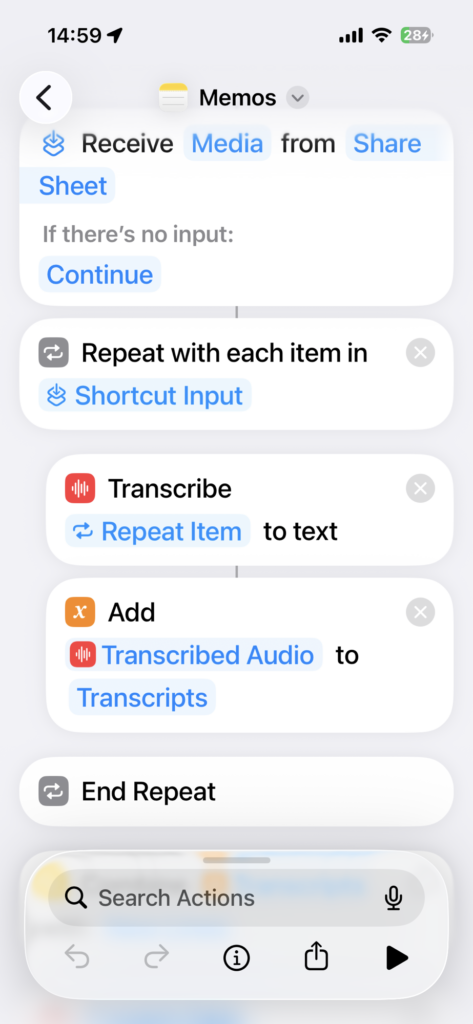
Task: Run the shortcut with play button
Action: tap(396, 958)
